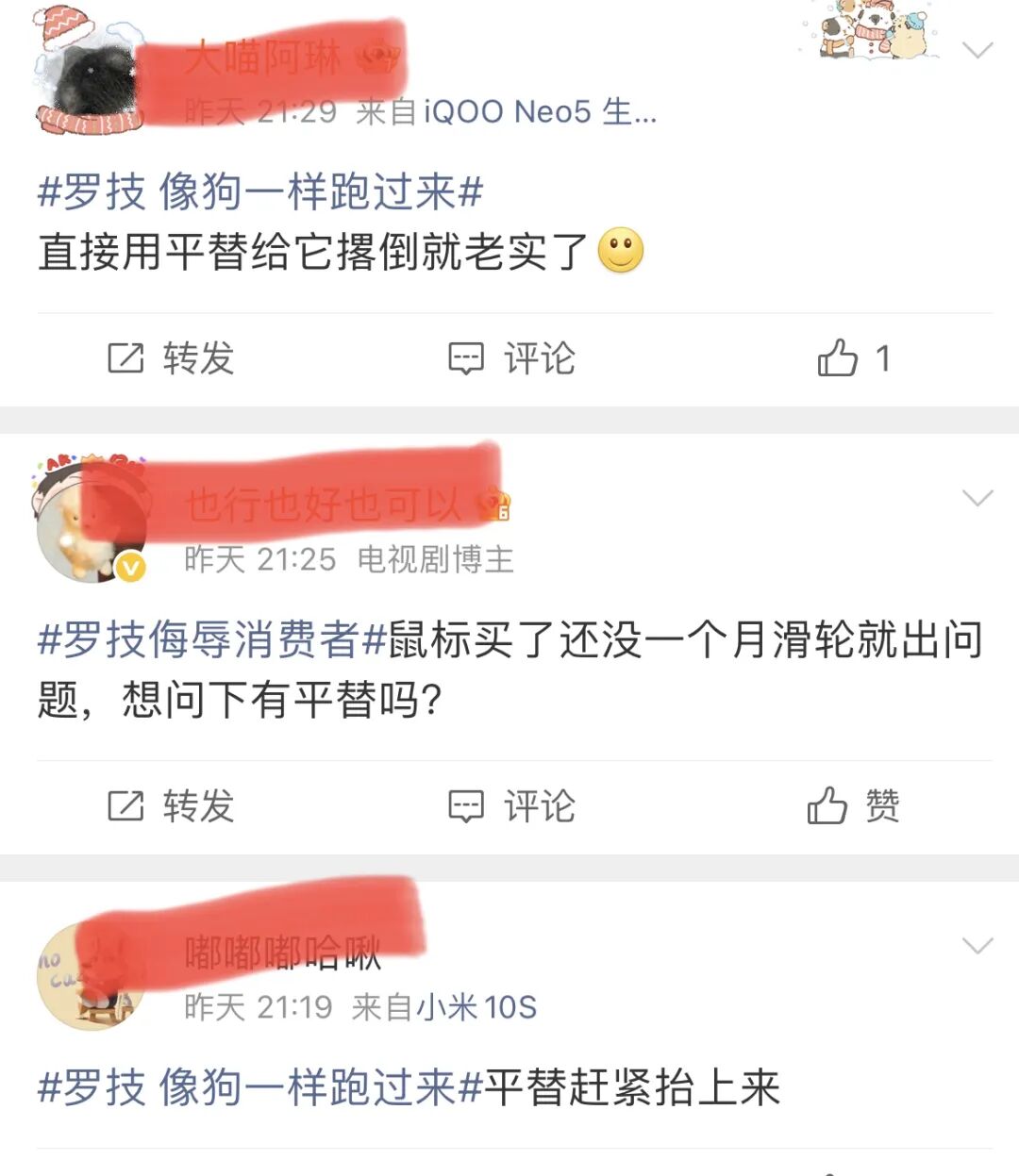Repost the 21:29 post about 平替撂倒
1019x1176 pixels.
pos(170,358)
